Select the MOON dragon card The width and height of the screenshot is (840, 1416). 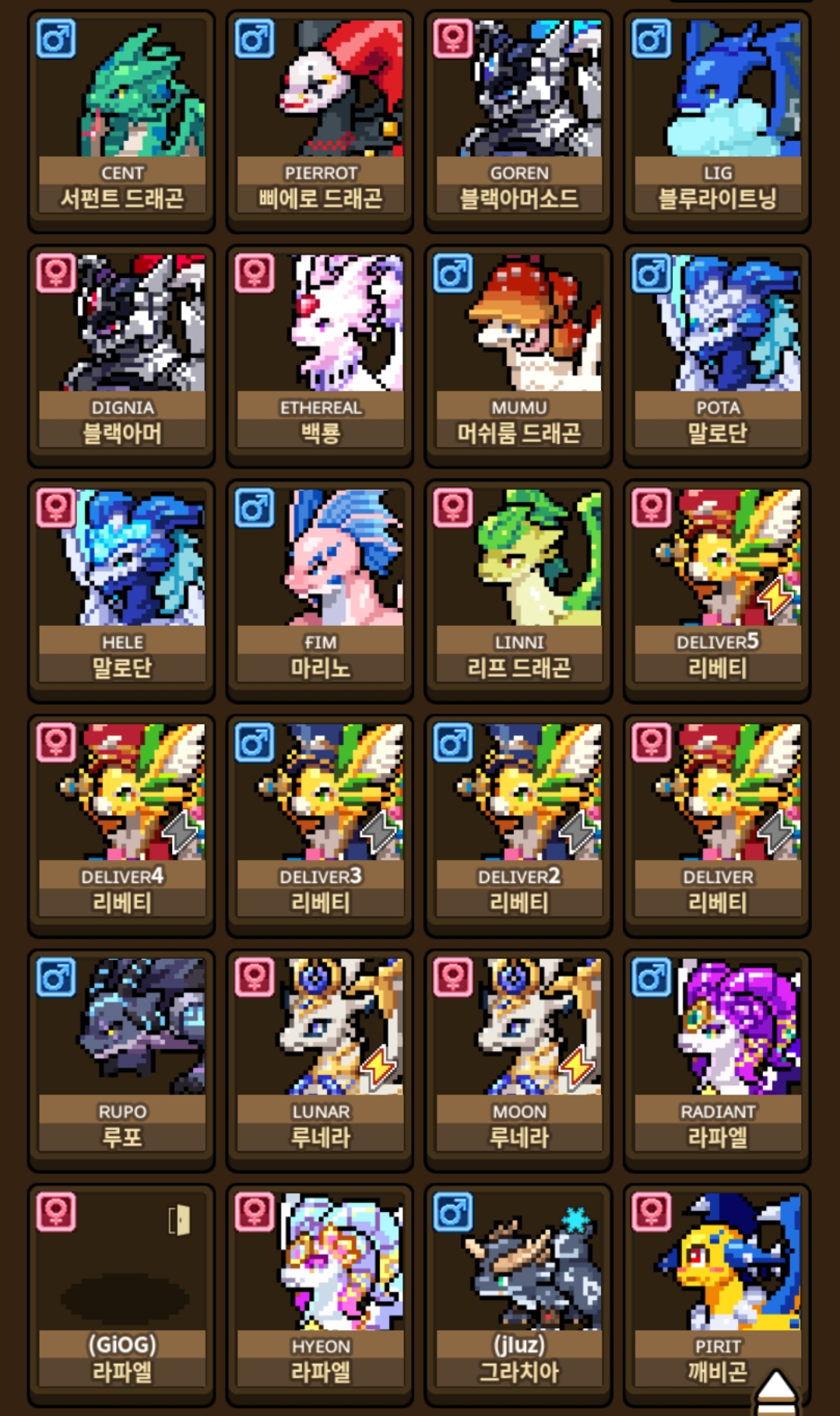pos(518,1059)
